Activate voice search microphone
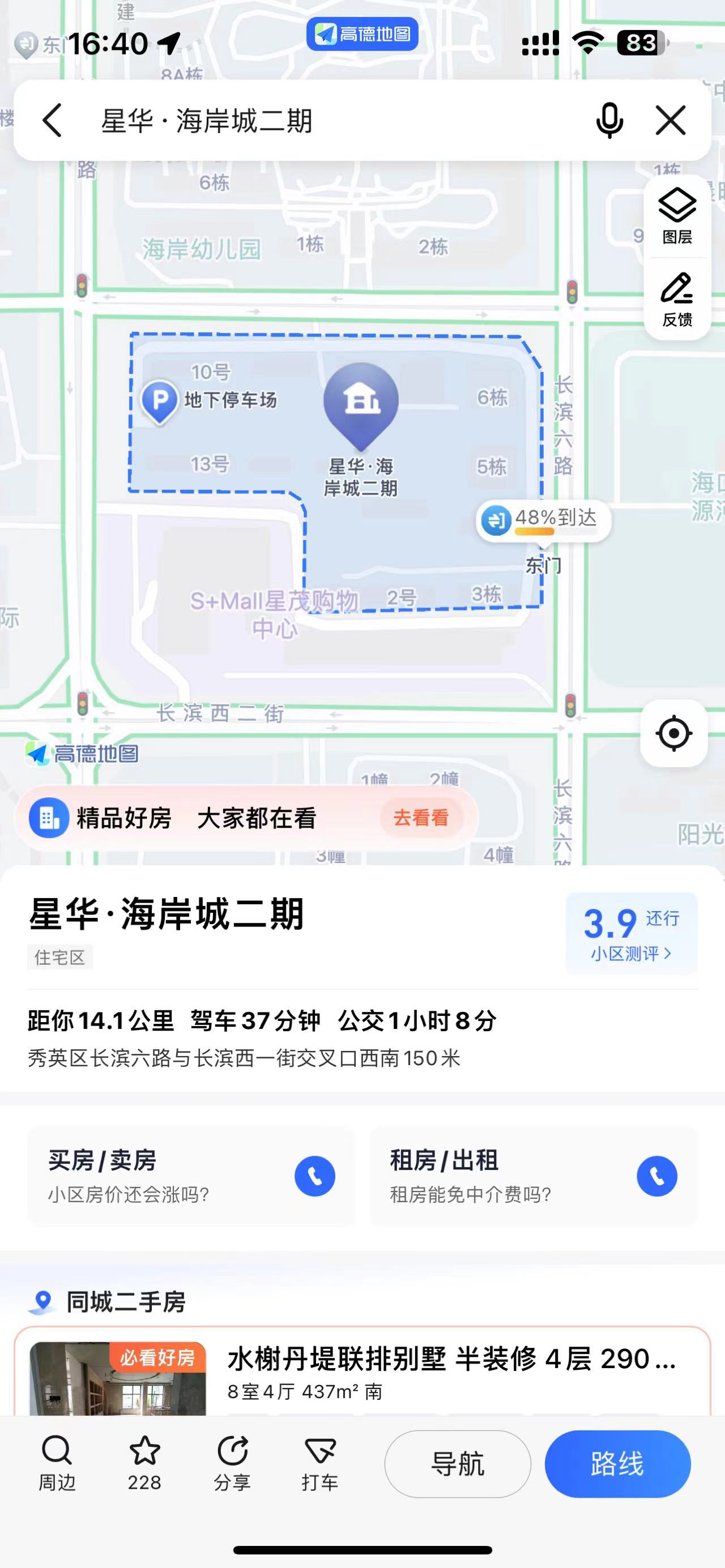This screenshot has height=1568, width=725. coord(609,120)
